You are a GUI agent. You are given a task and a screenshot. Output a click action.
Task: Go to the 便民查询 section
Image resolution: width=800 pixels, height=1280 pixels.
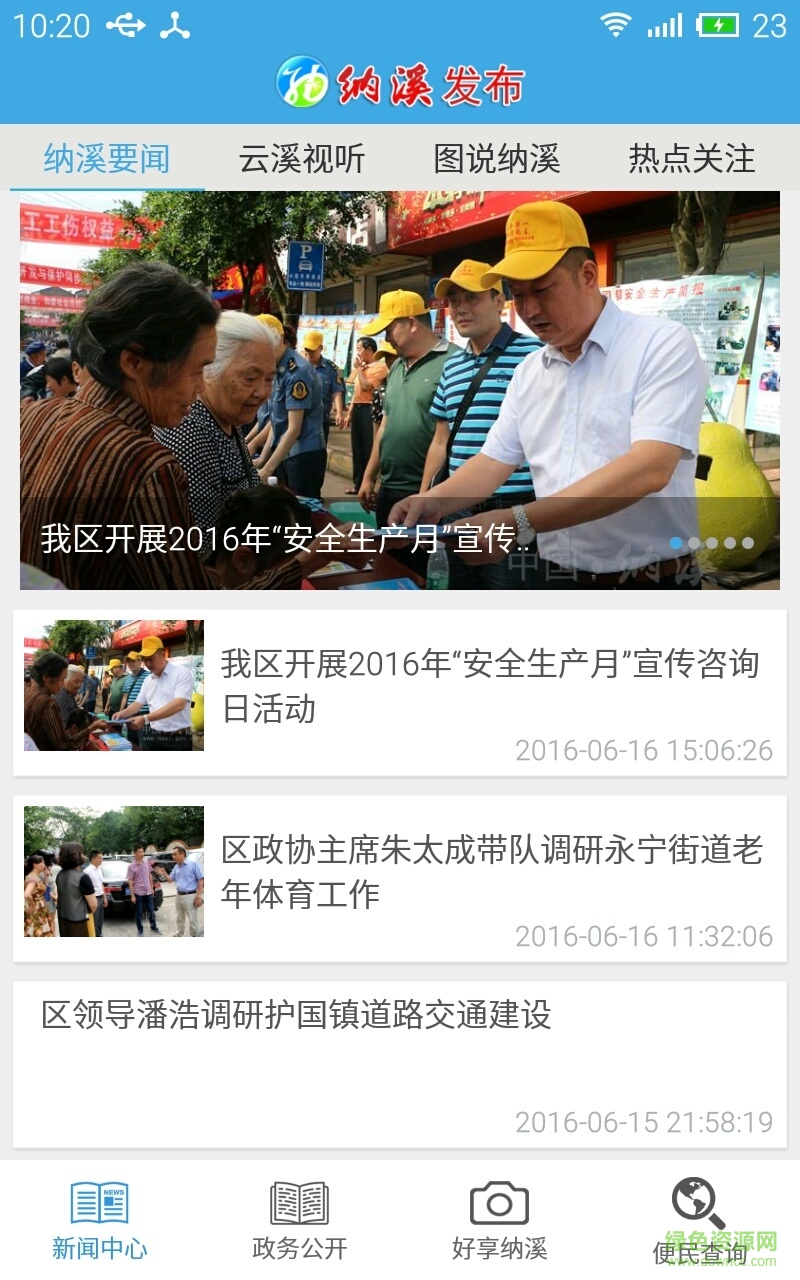click(x=700, y=1220)
